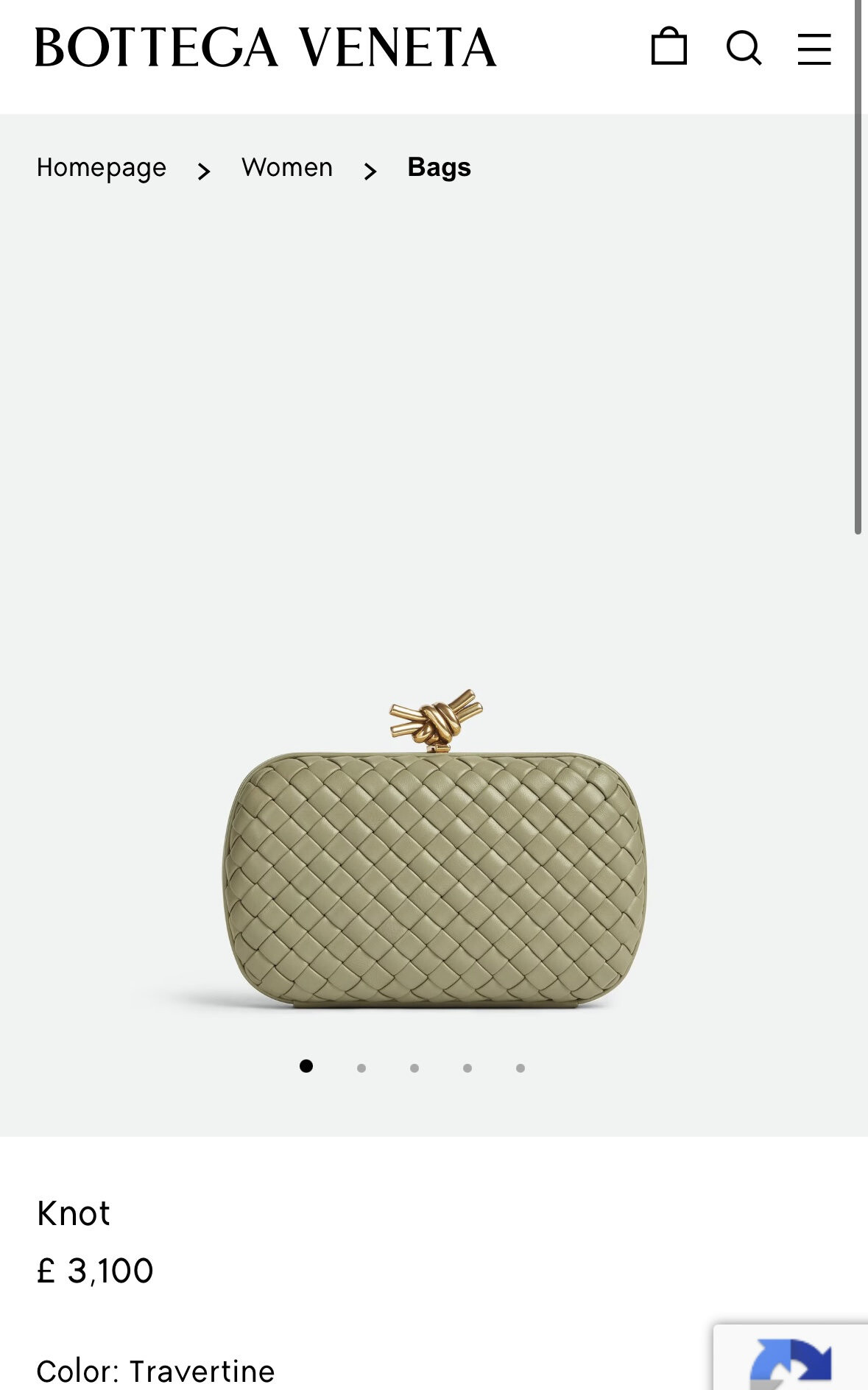Show the fourth product photo dot

467,1068
